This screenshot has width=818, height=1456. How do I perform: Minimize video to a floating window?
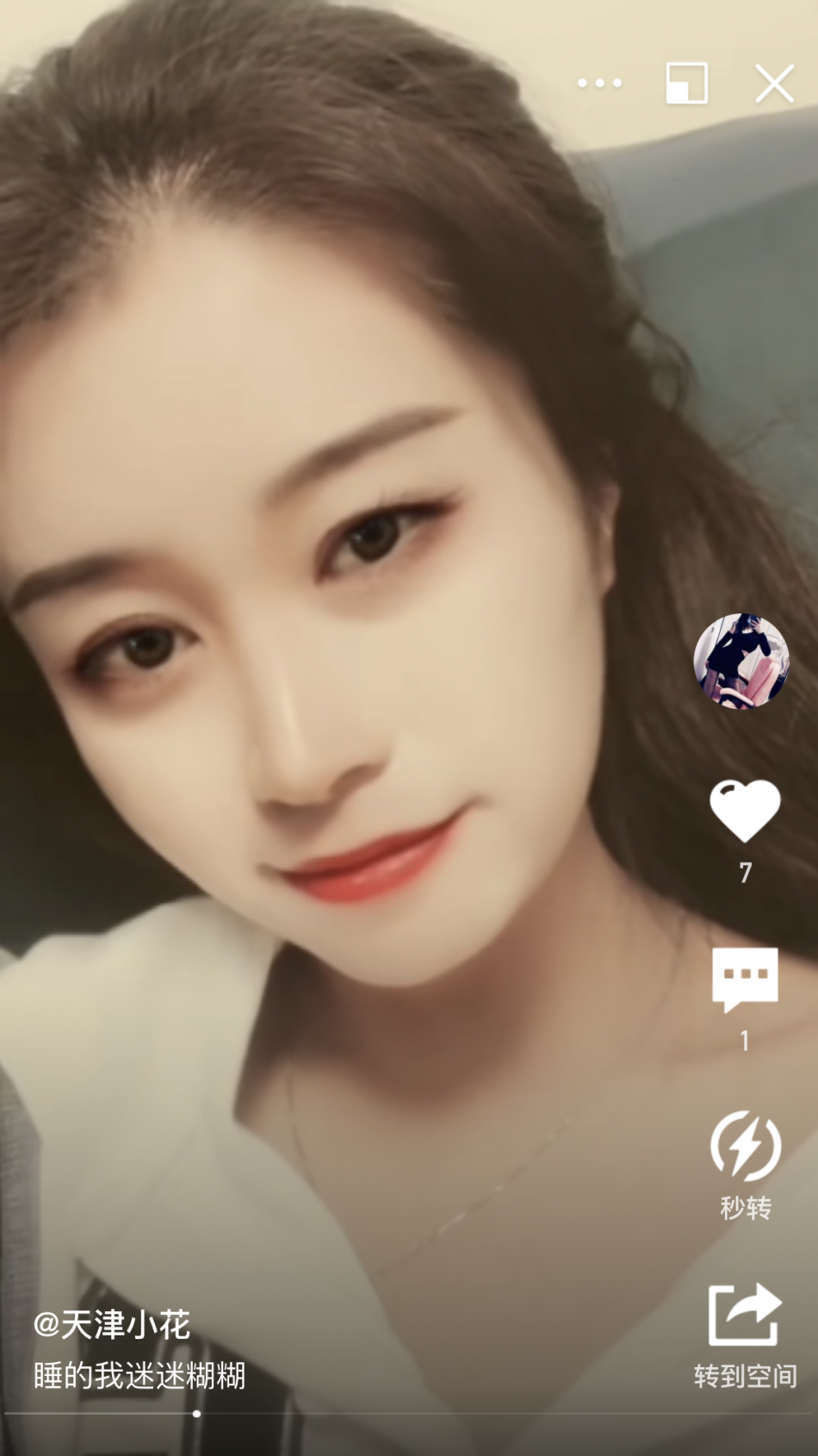point(686,84)
